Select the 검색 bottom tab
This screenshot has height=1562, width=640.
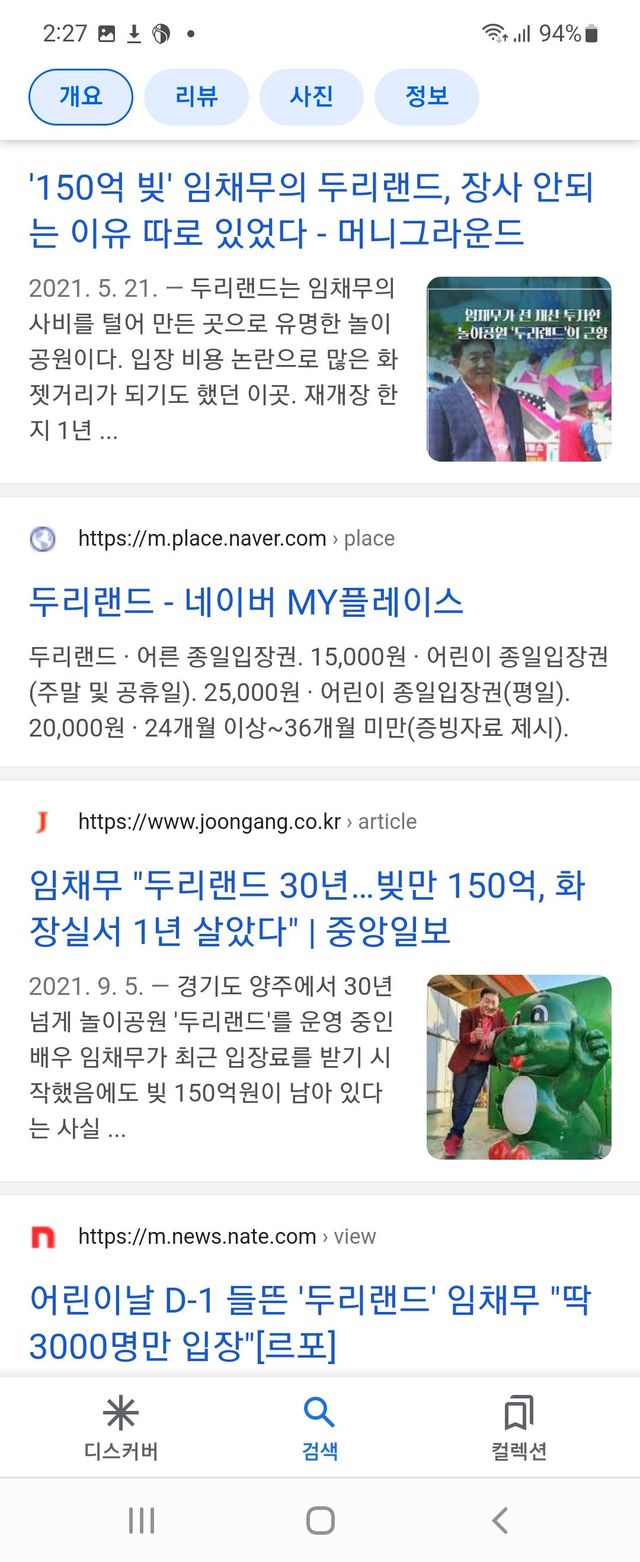point(320,1428)
